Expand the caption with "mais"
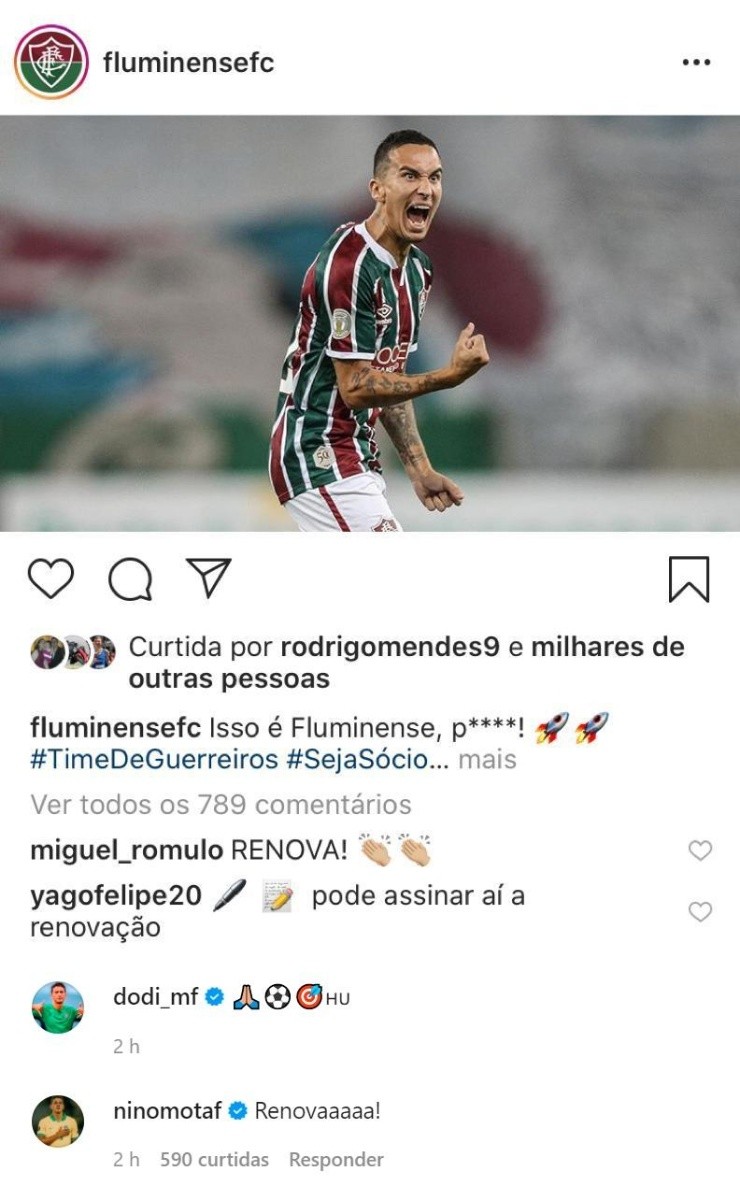The image size is (740, 1200). click(487, 759)
